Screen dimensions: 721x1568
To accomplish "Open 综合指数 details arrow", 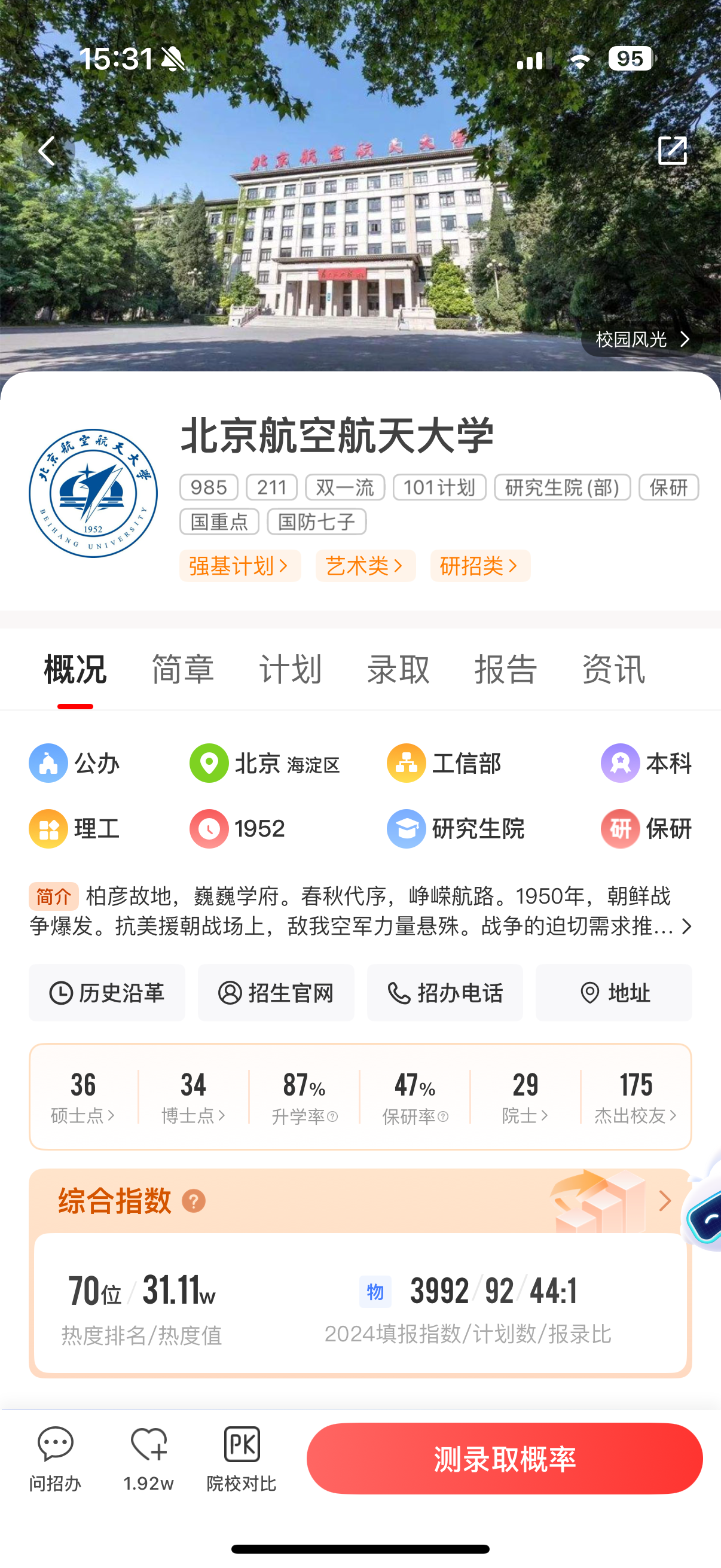I will coord(665,1201).
